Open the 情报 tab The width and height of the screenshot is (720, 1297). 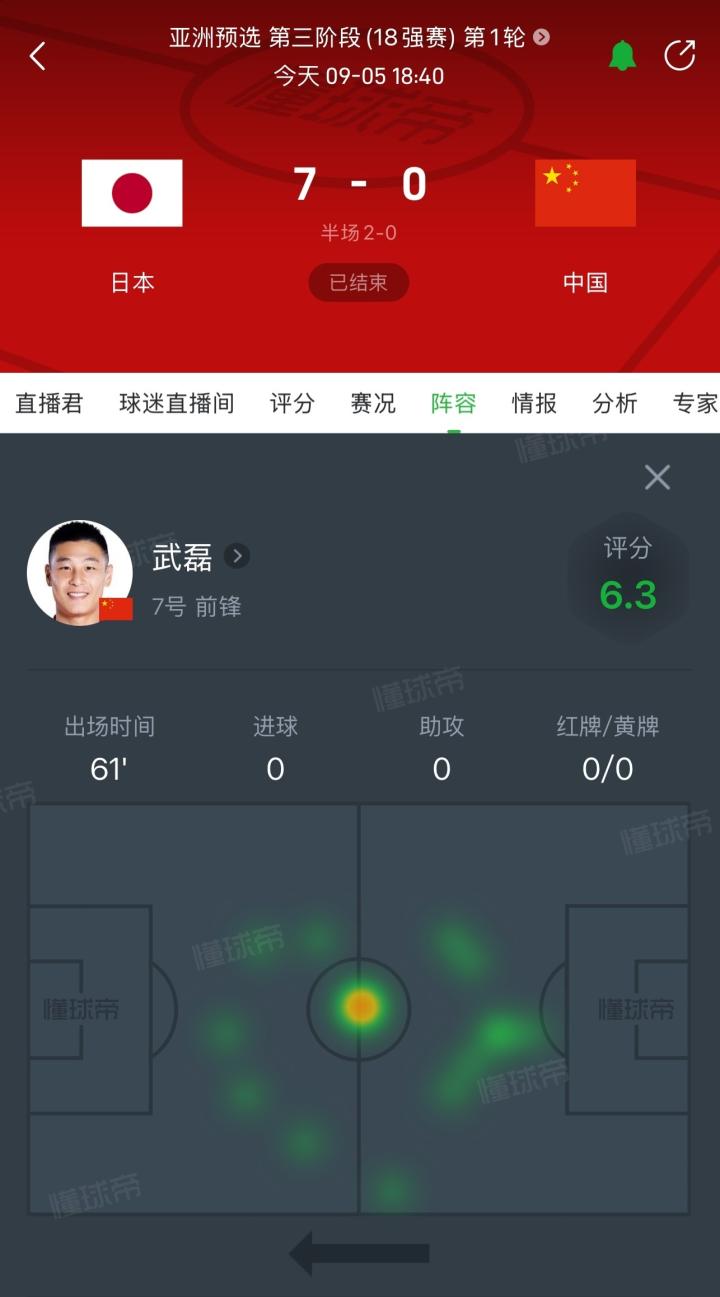pos(534,403)
